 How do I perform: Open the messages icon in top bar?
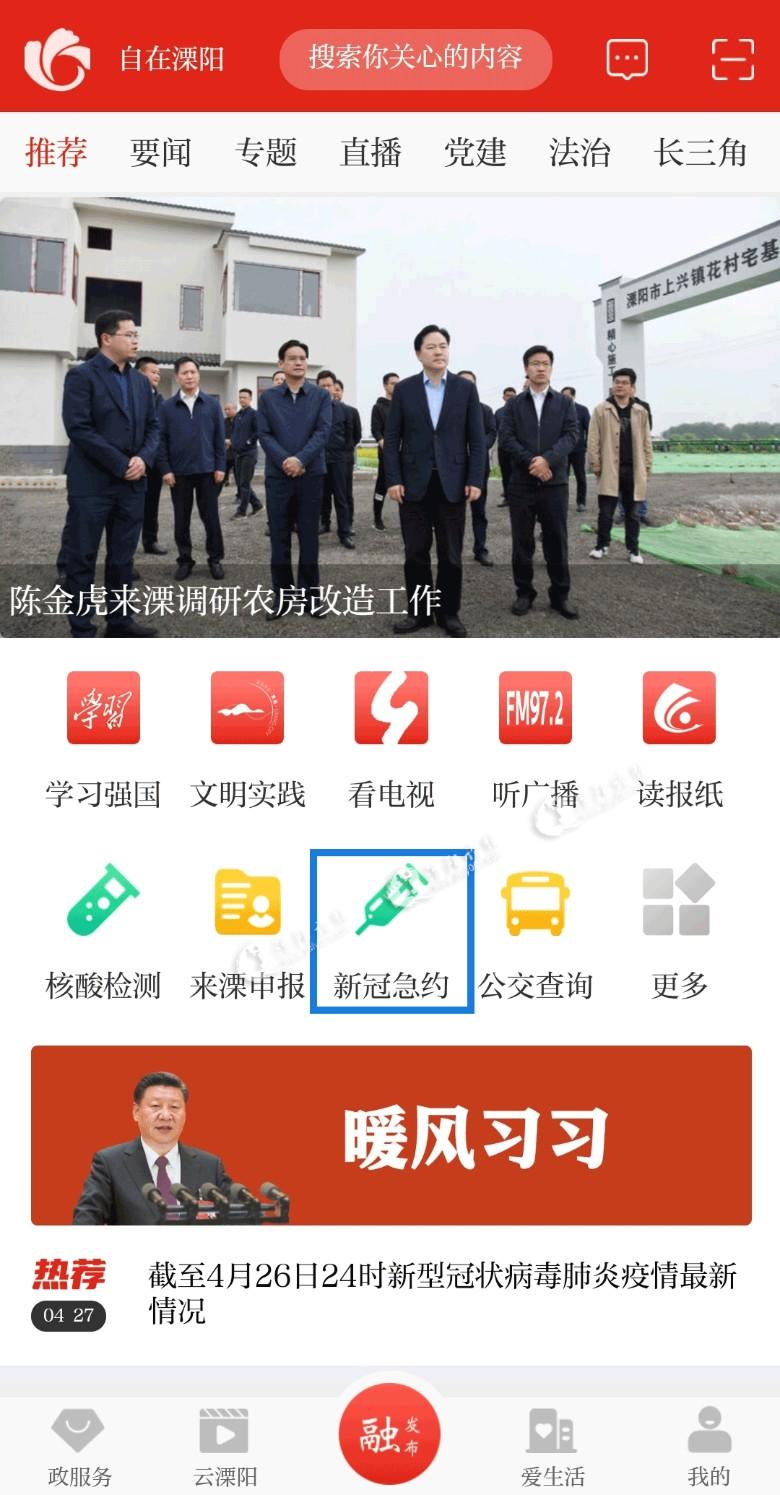pyautogui.click(x=627, y=59)
